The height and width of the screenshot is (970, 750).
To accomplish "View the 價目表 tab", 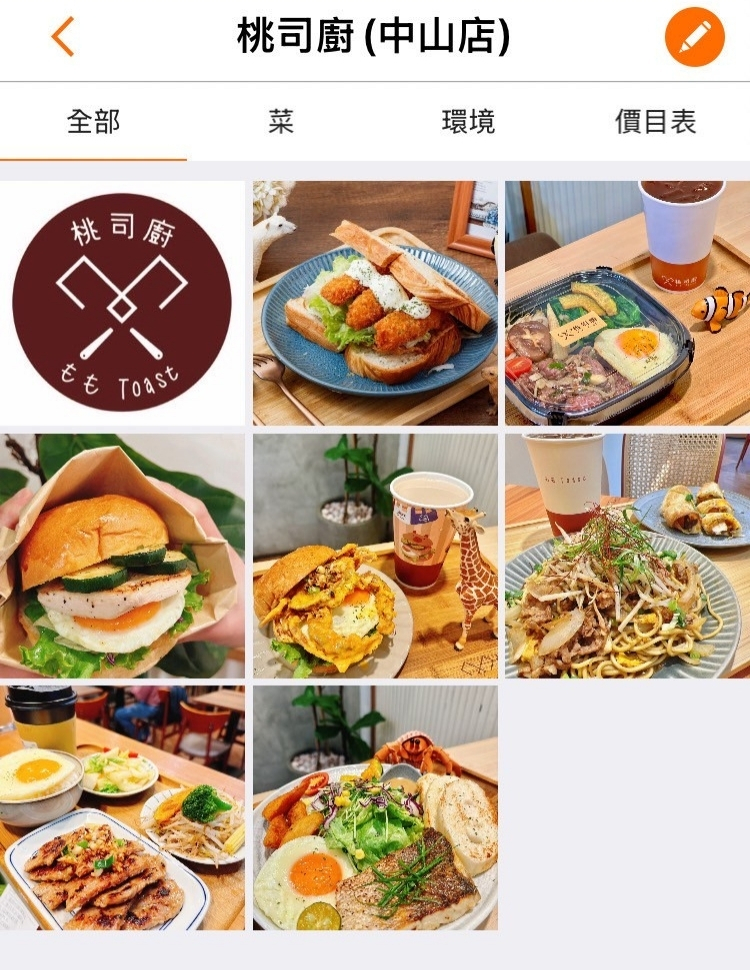I will [x=655, y=122].
